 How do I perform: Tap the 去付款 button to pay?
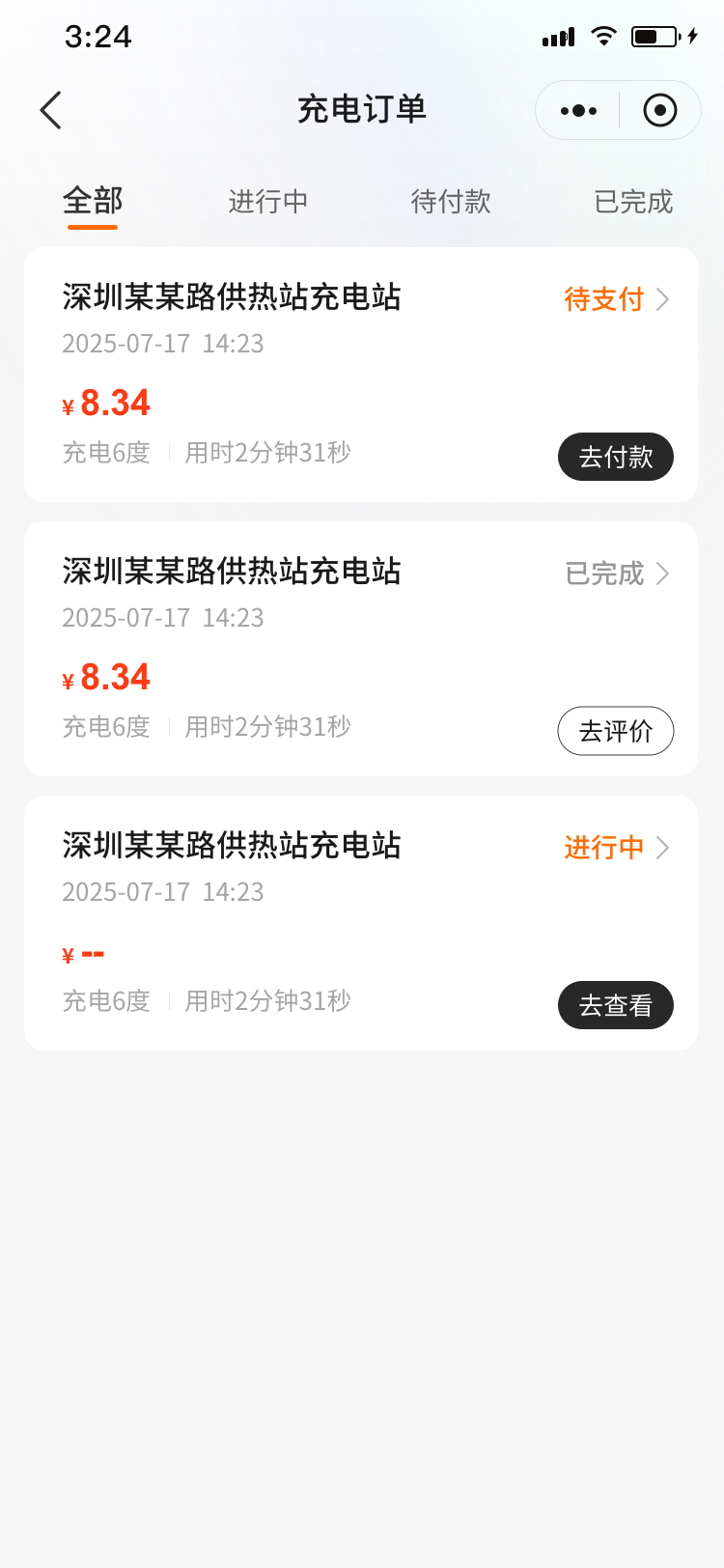point(615,457)
